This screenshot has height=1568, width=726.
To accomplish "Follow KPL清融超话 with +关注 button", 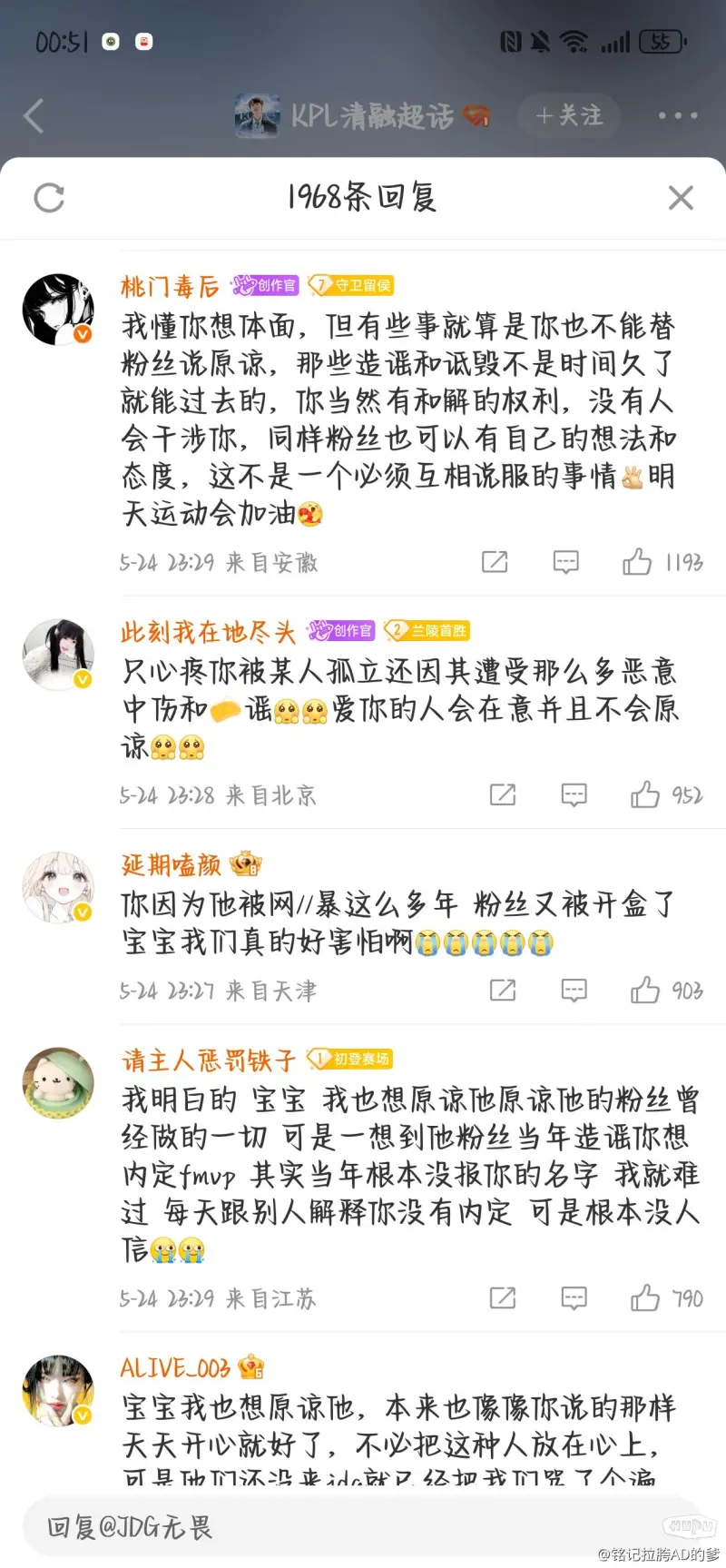I will point(569,116).
